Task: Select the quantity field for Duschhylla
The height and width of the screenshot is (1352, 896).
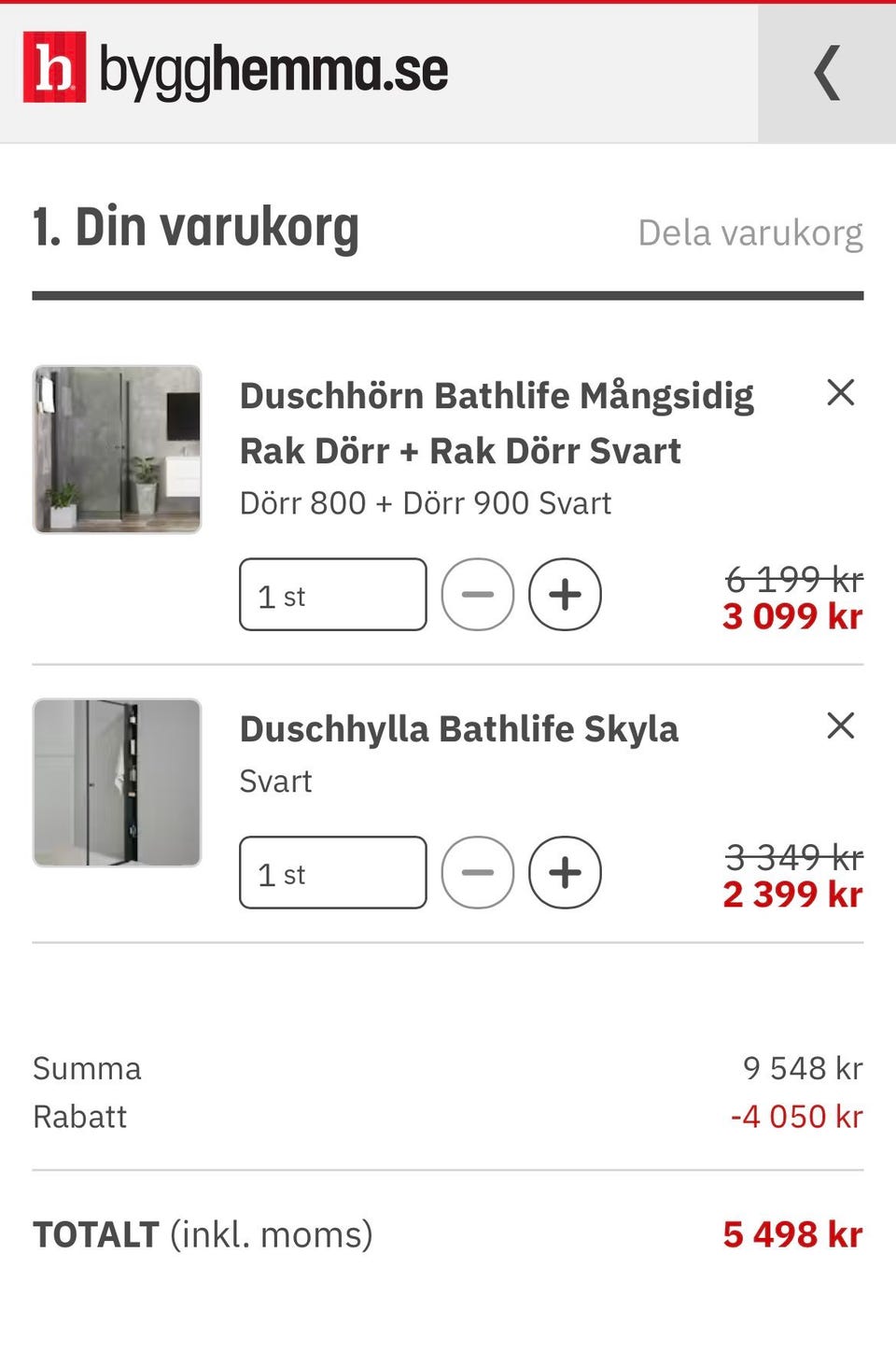Action: click(x=332, y=872)
